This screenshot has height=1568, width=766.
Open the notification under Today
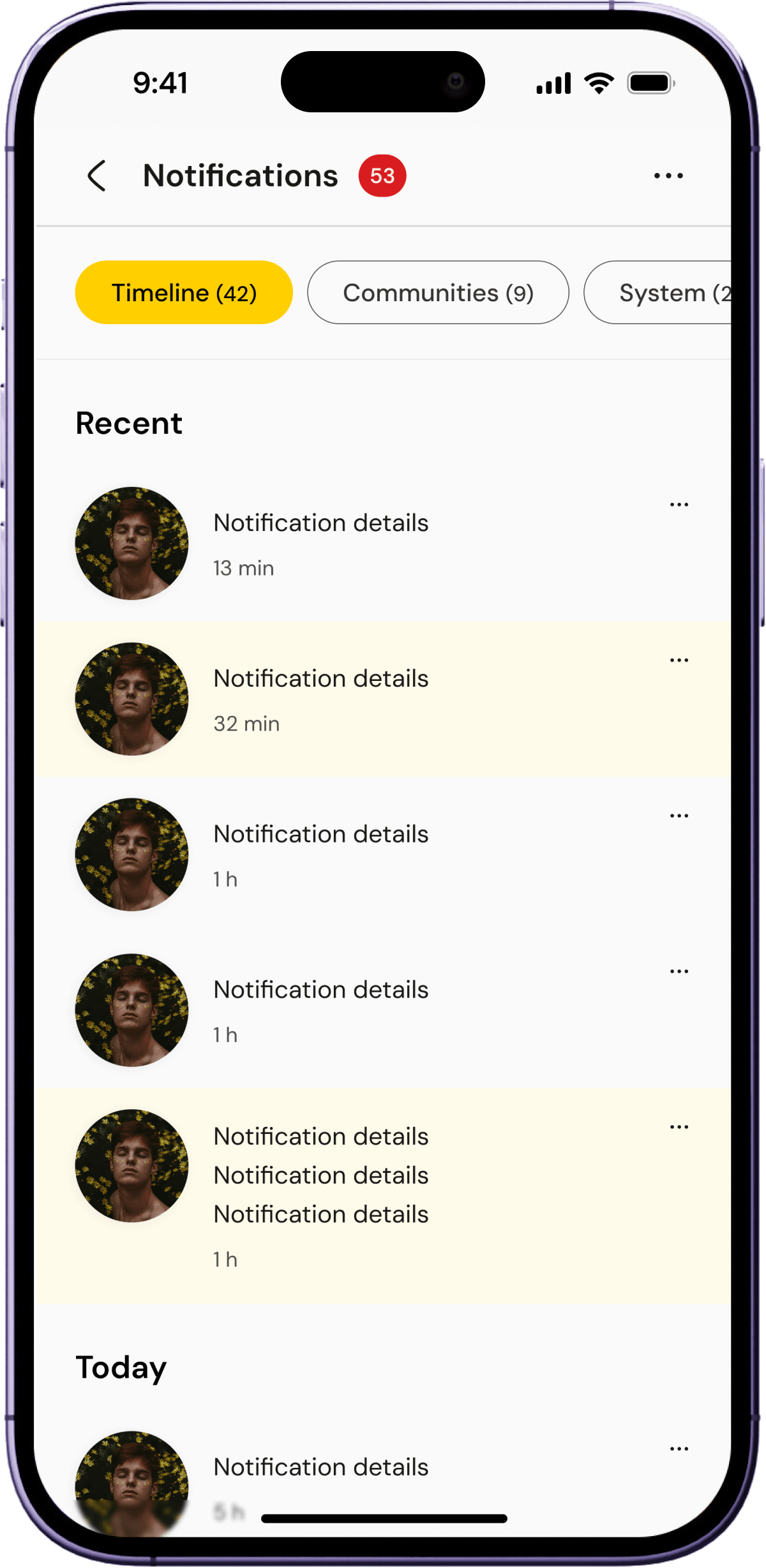[320, 1468]
